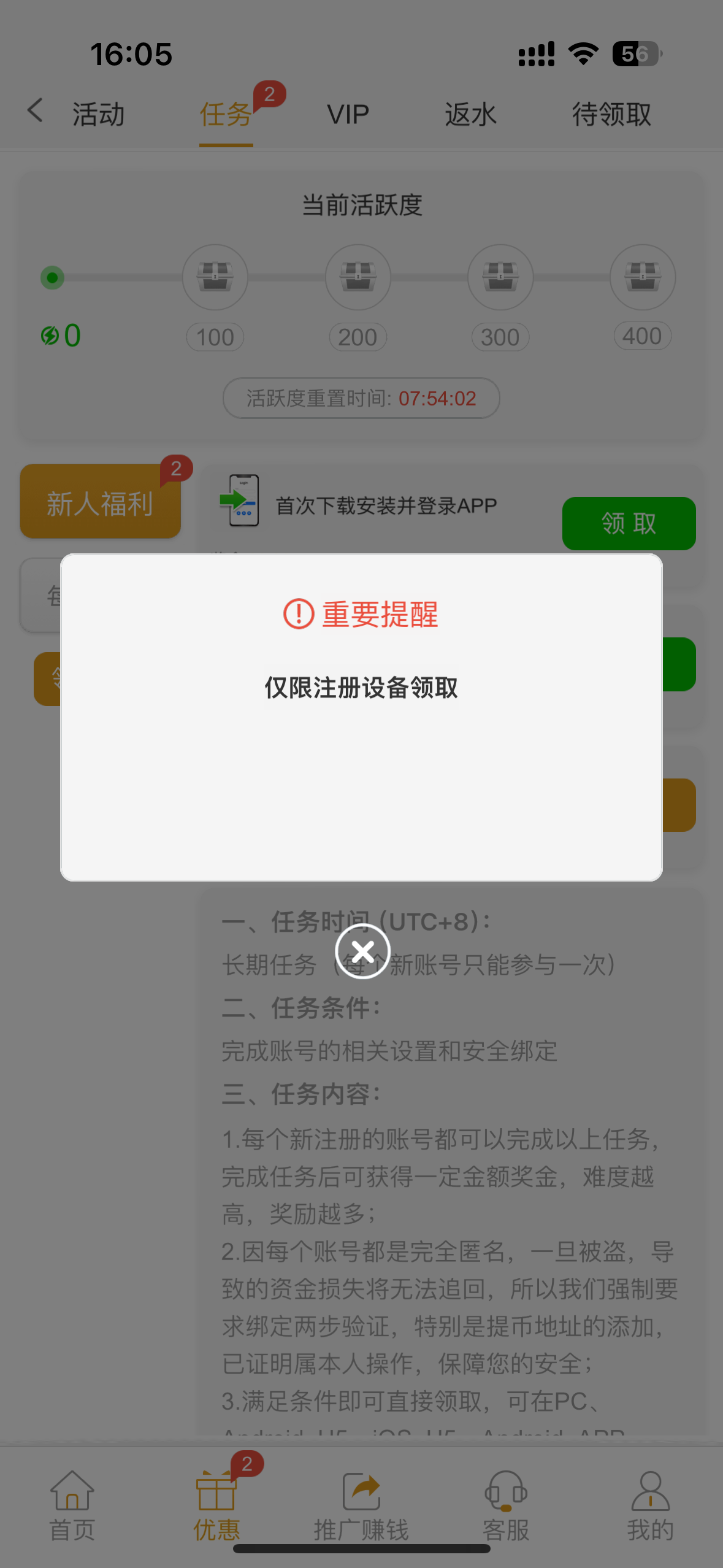The height and width of the screenshot is (1568, 723).
Task: Open the 待领取 tab
Action: (x=611, y=115)
